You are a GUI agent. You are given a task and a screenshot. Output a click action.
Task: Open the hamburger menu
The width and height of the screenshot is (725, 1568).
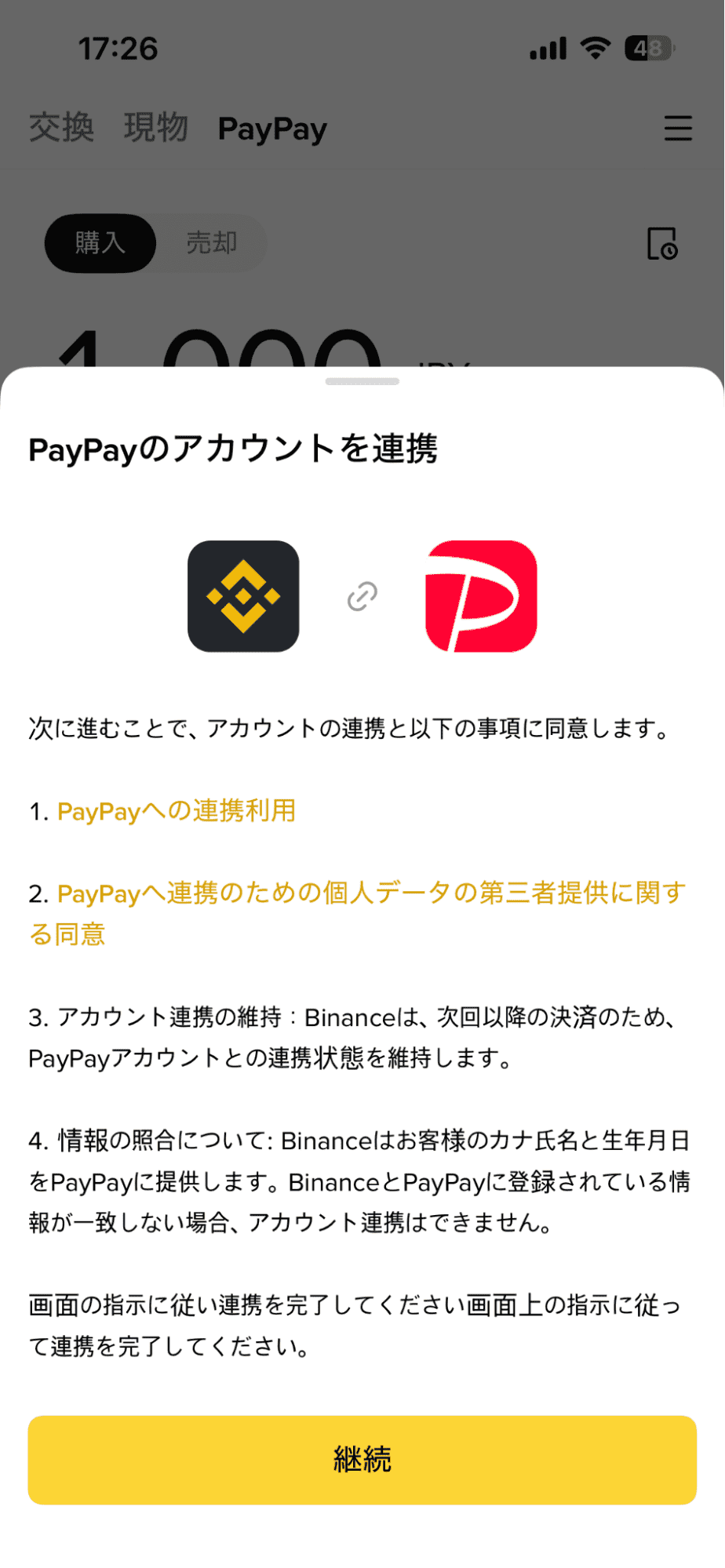(x=678, y=129)
